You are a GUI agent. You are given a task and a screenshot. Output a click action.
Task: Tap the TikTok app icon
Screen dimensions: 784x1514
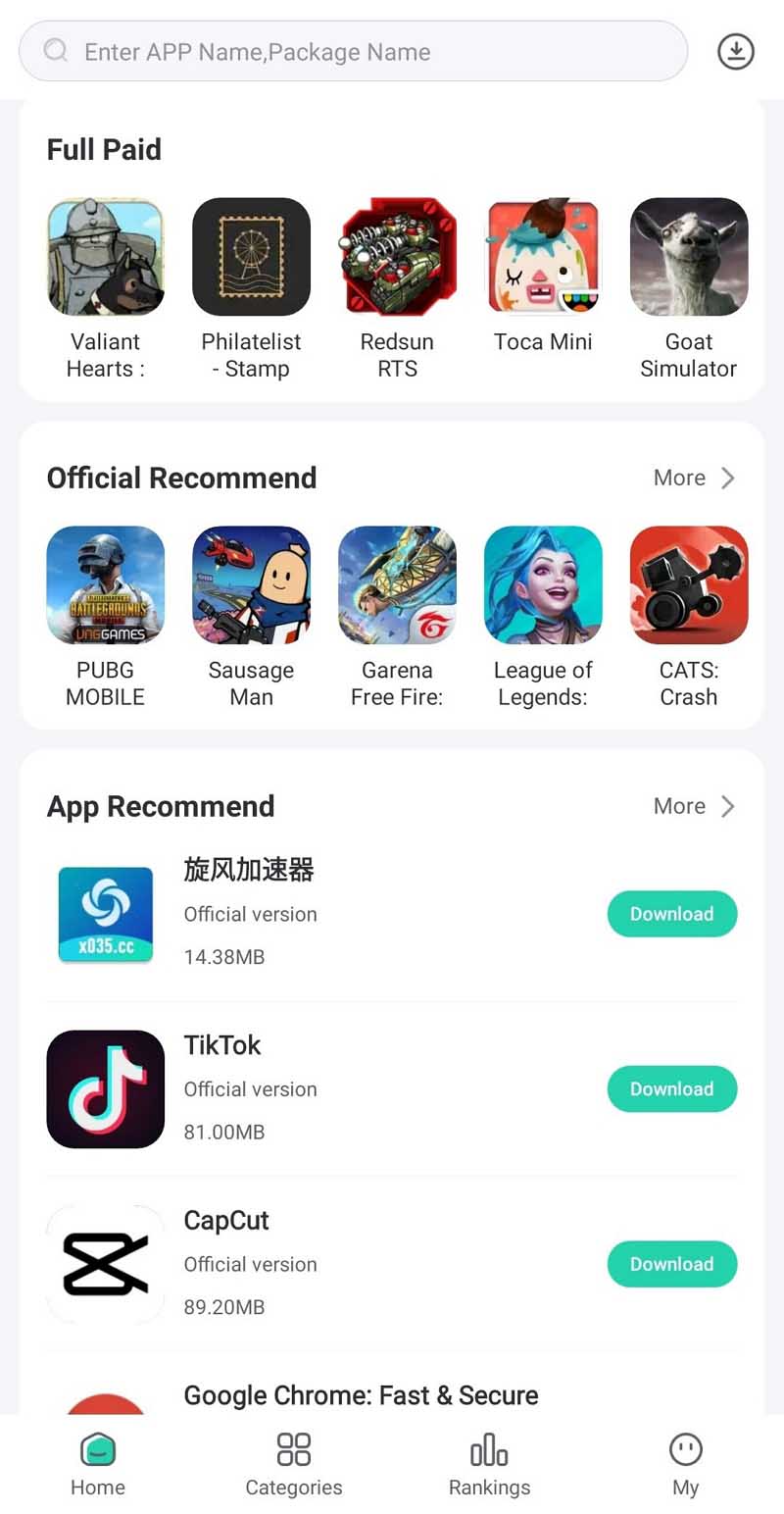point(106,1088)
